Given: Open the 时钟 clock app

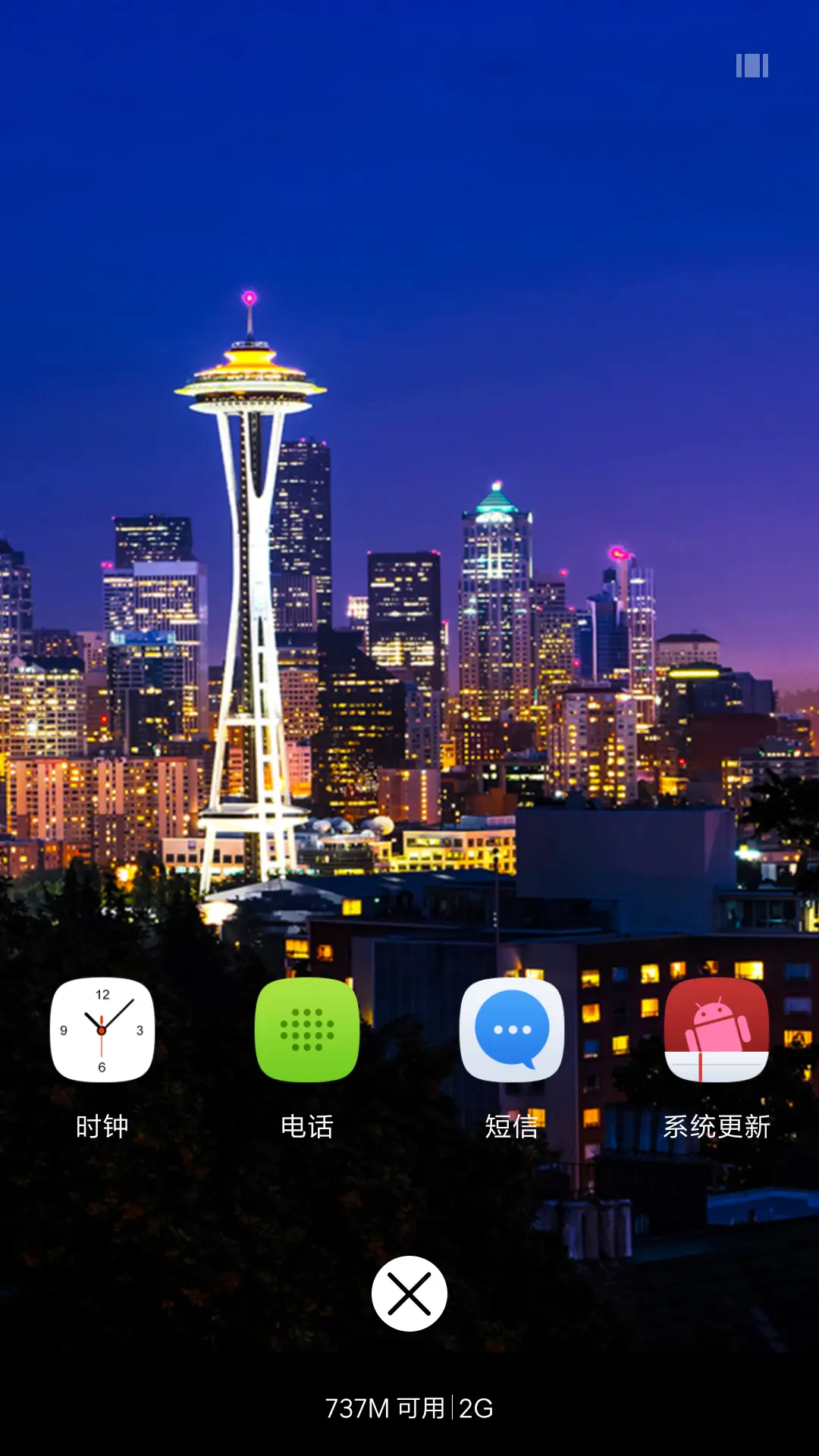Looking at the screenshot, I should 102,1030.
